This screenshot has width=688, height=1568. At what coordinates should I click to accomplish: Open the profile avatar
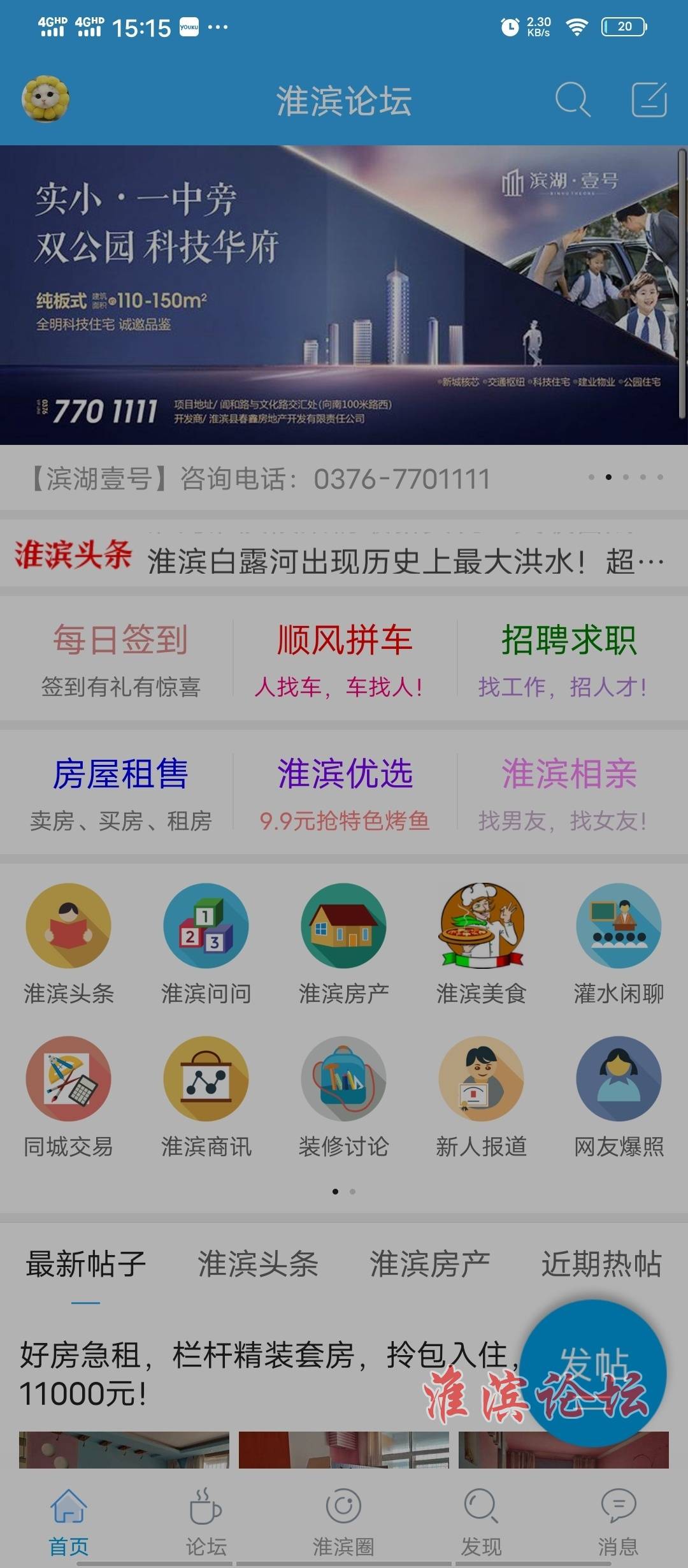point(45,99)
